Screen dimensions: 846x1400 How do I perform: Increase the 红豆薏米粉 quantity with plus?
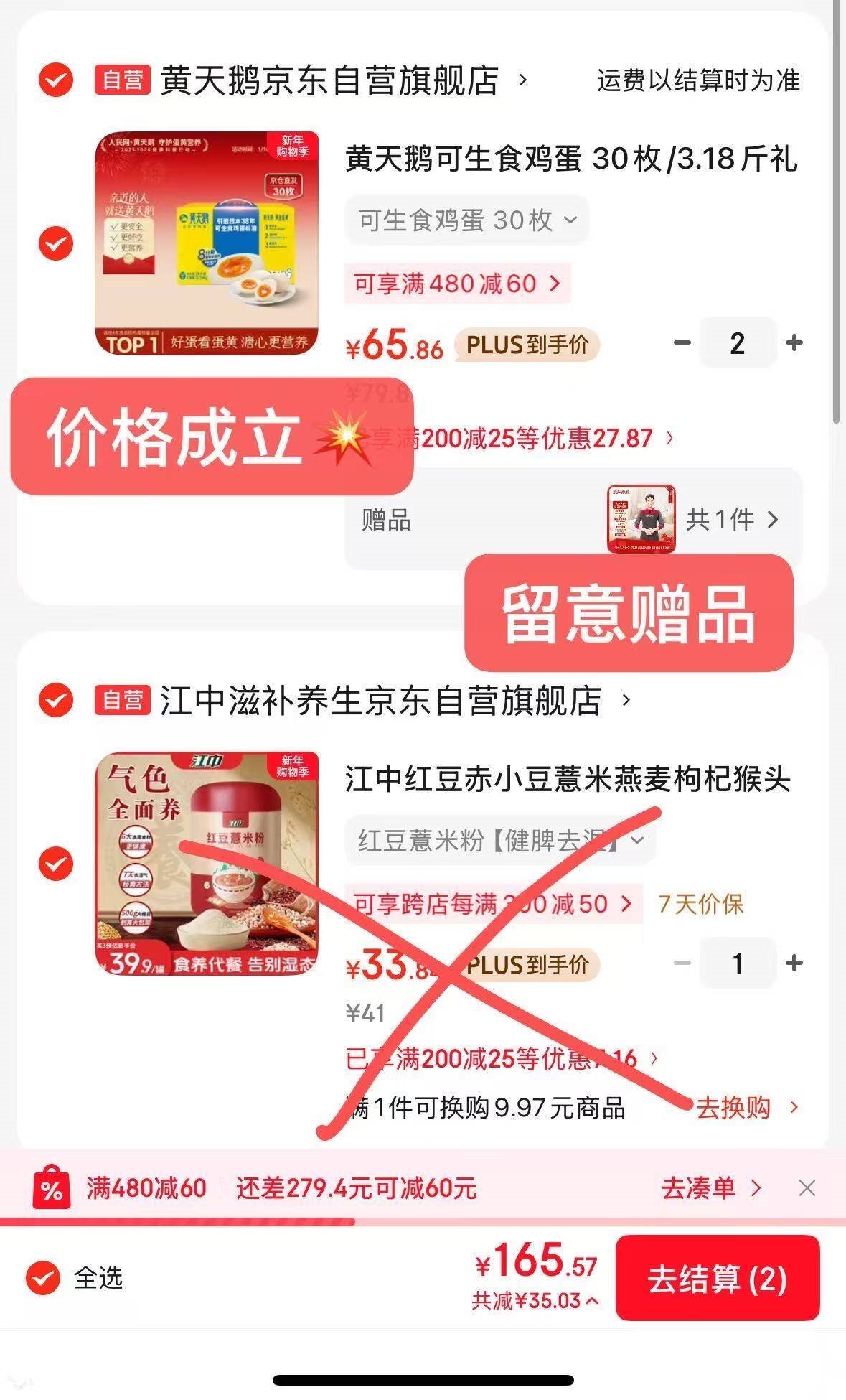tap(794, 963)
